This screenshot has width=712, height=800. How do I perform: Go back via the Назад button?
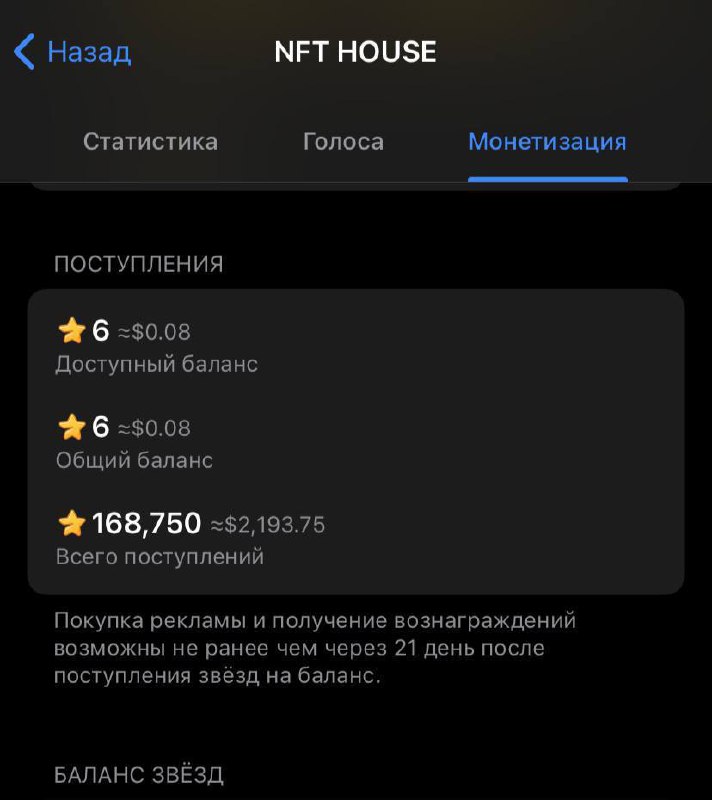[74, 51]
